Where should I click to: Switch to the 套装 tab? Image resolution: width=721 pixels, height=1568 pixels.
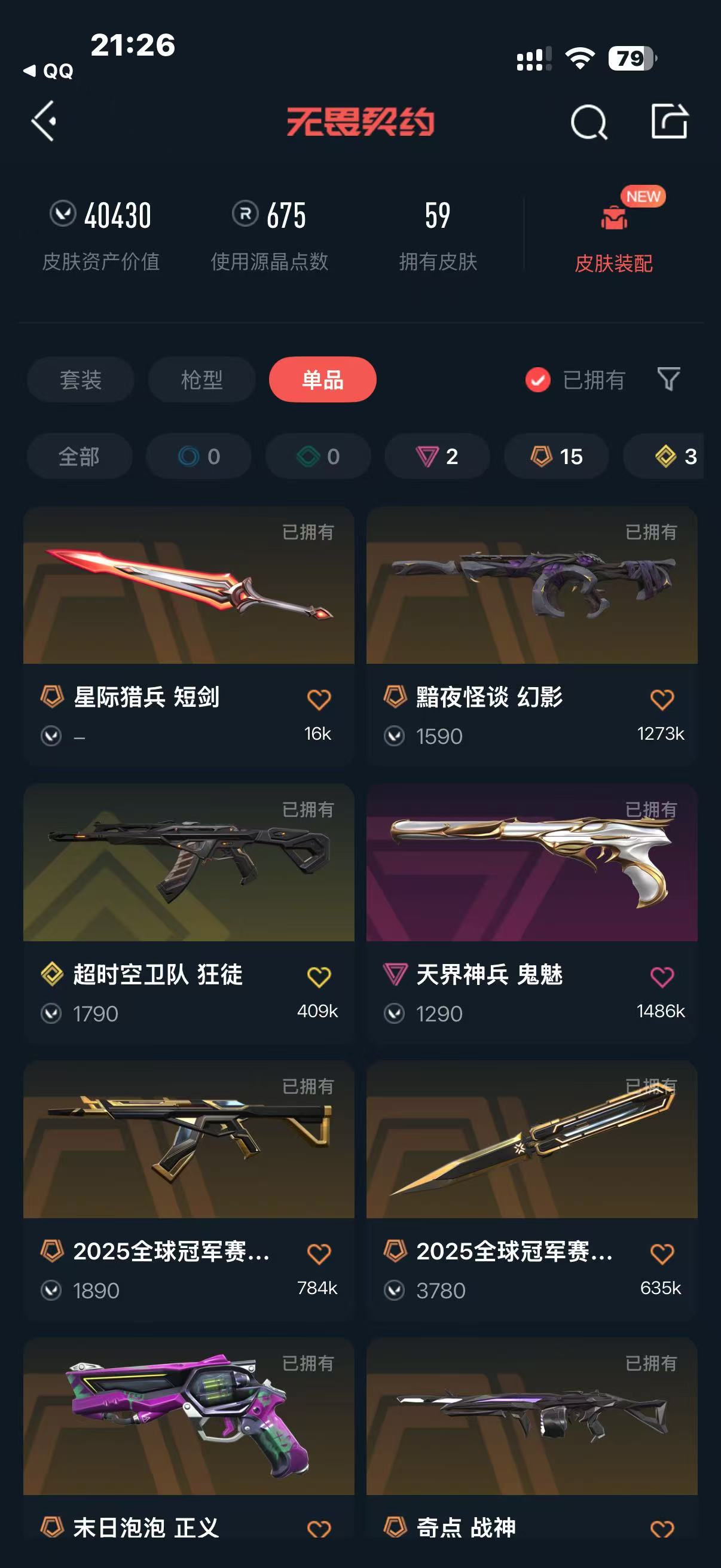click(80, 380)
